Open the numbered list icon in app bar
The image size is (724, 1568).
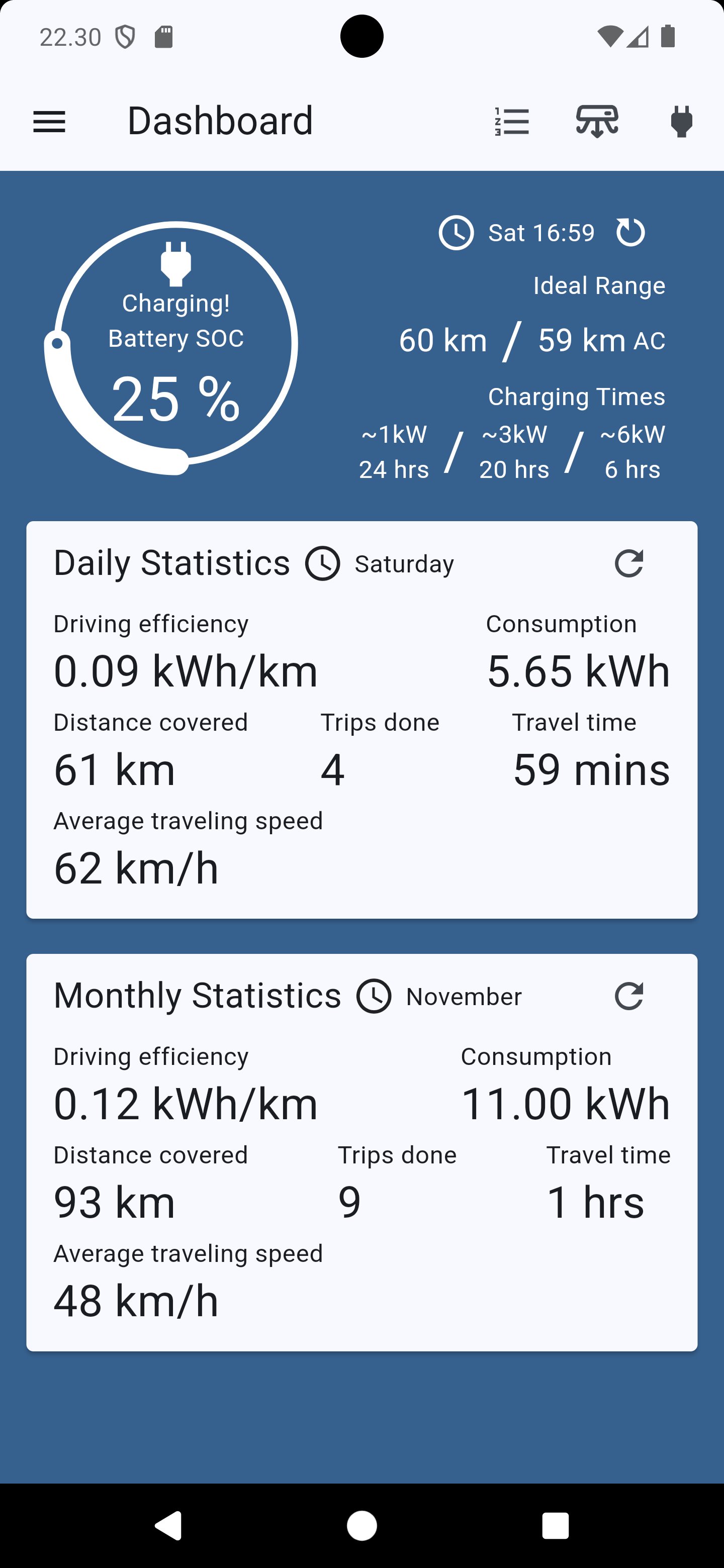[x=511, y=122]
